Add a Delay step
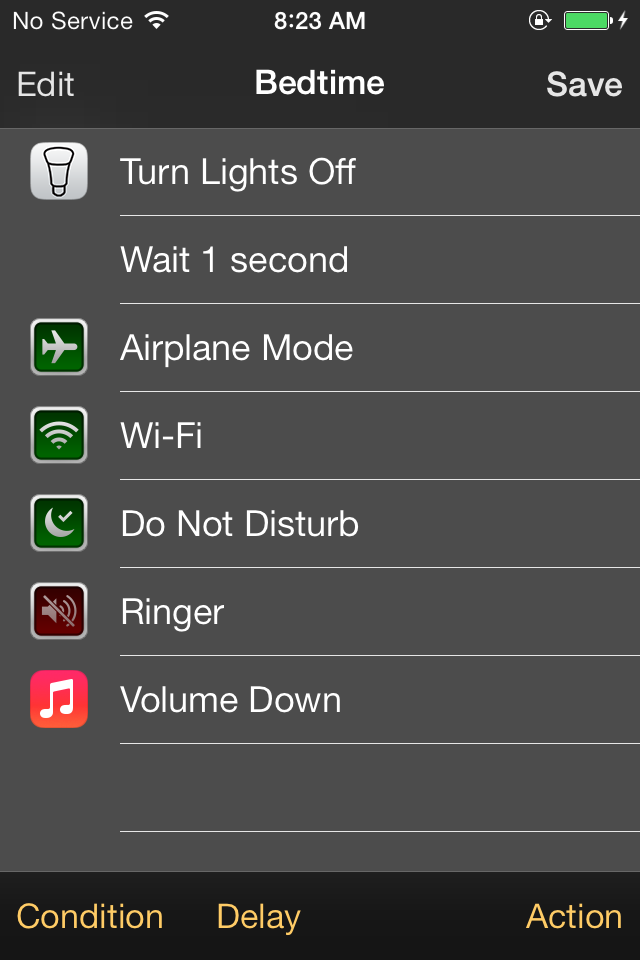The width and height of the screenshot is (640, 960). pyautogui.click(x=258, y=916)
